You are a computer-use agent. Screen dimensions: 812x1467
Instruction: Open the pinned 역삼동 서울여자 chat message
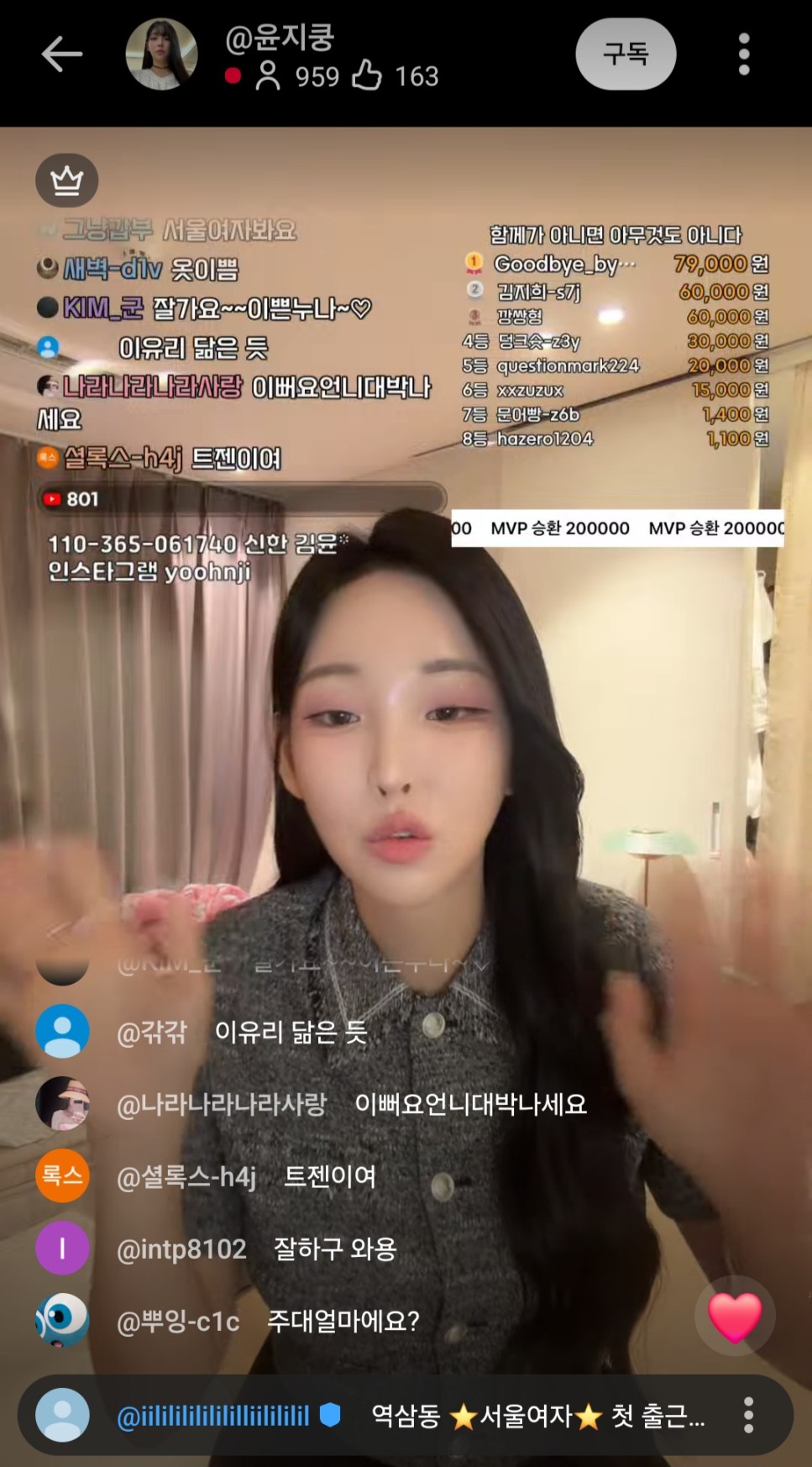click(x=537, y=1417)
